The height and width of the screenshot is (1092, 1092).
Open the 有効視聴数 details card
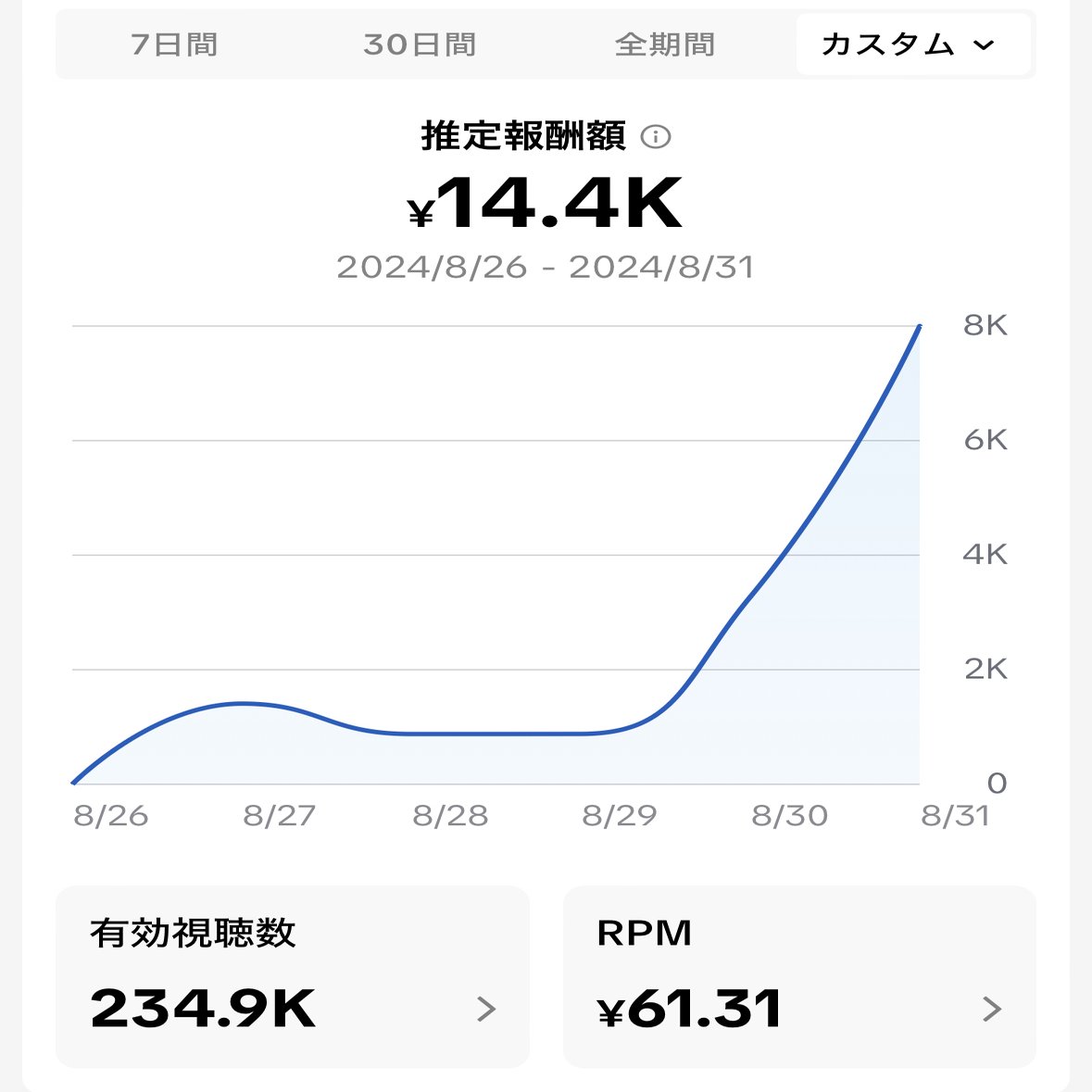click(293, 976)
